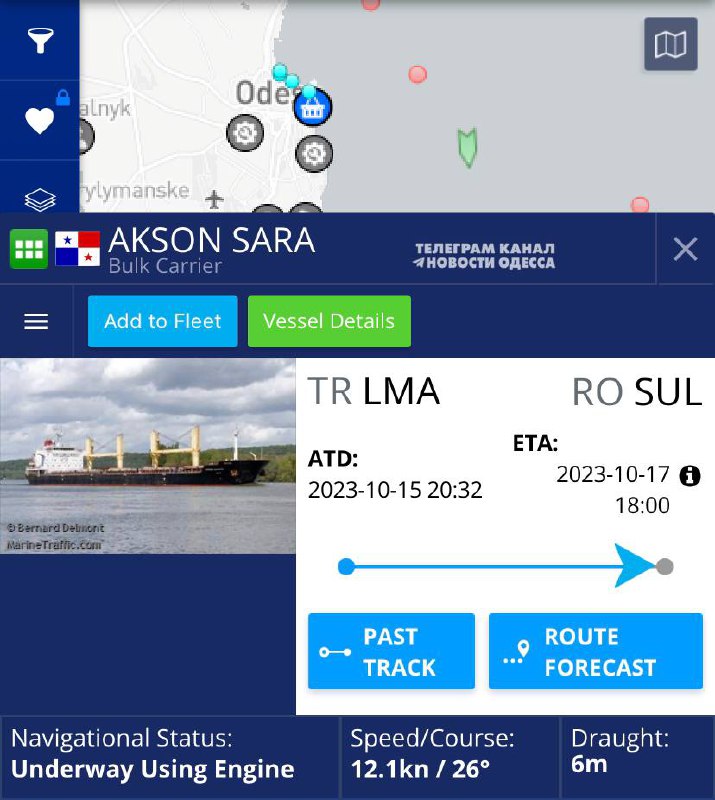Open the map layers icon
Image resolution: width=715 pixels, height=800 pixels.
40,199
